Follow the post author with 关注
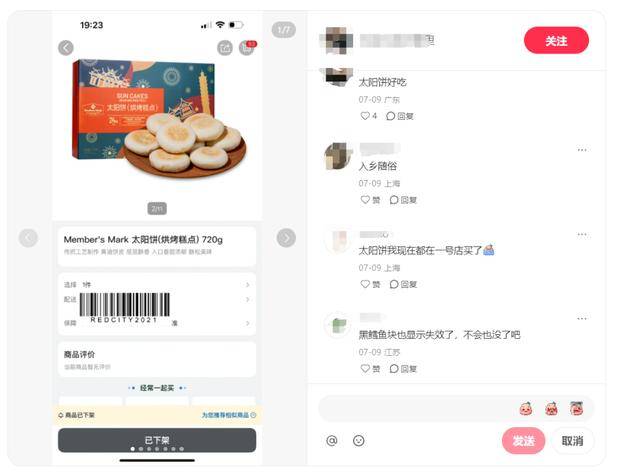This screenshot has width=640, height=473. (556, 40)
